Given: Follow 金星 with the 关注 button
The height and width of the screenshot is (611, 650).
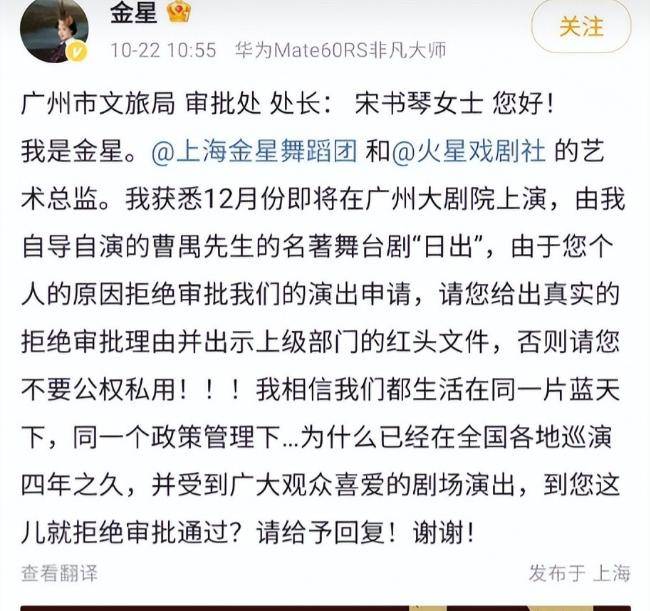Looking at the screenshot, I should click(x=581, y=28).
